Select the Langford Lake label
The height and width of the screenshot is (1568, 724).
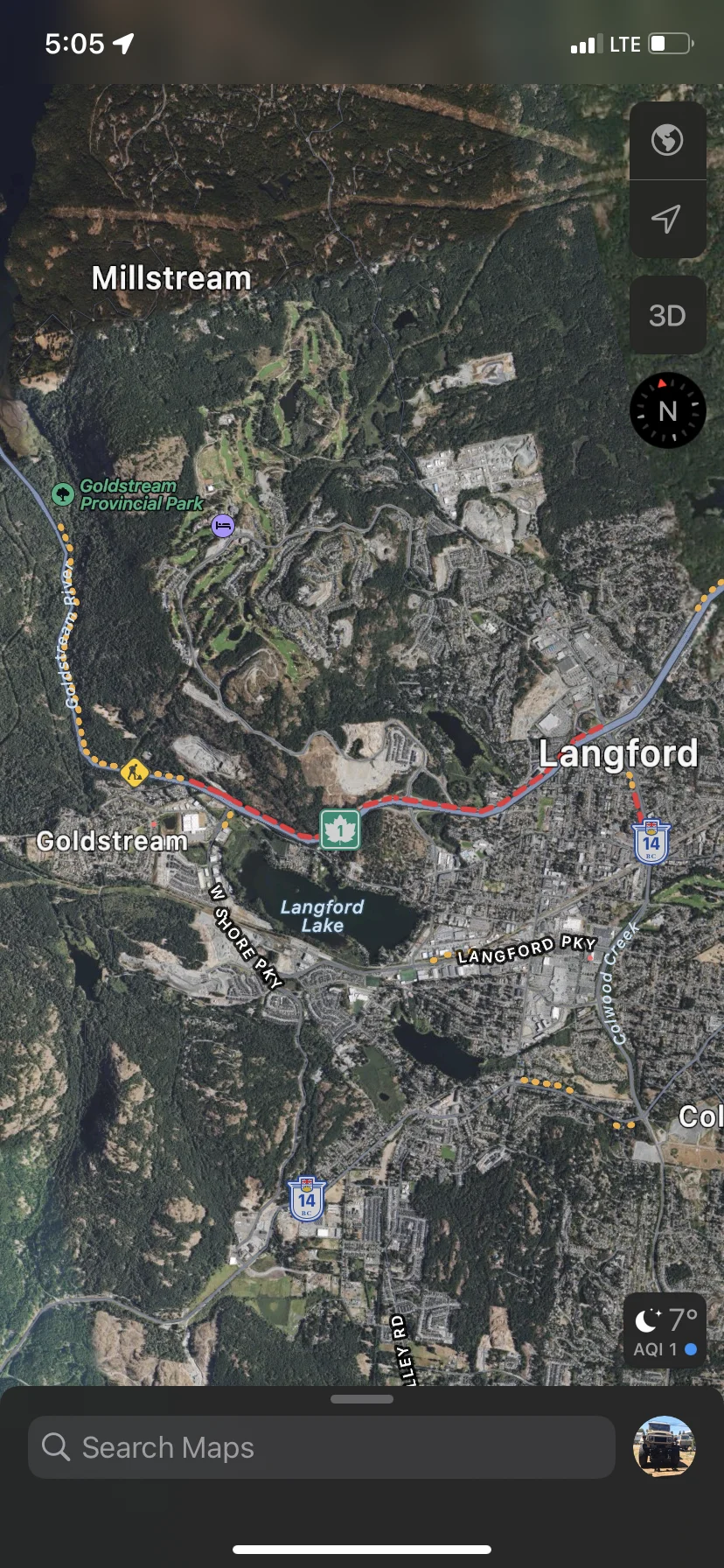pyautogui.click(x=322, y=915)
